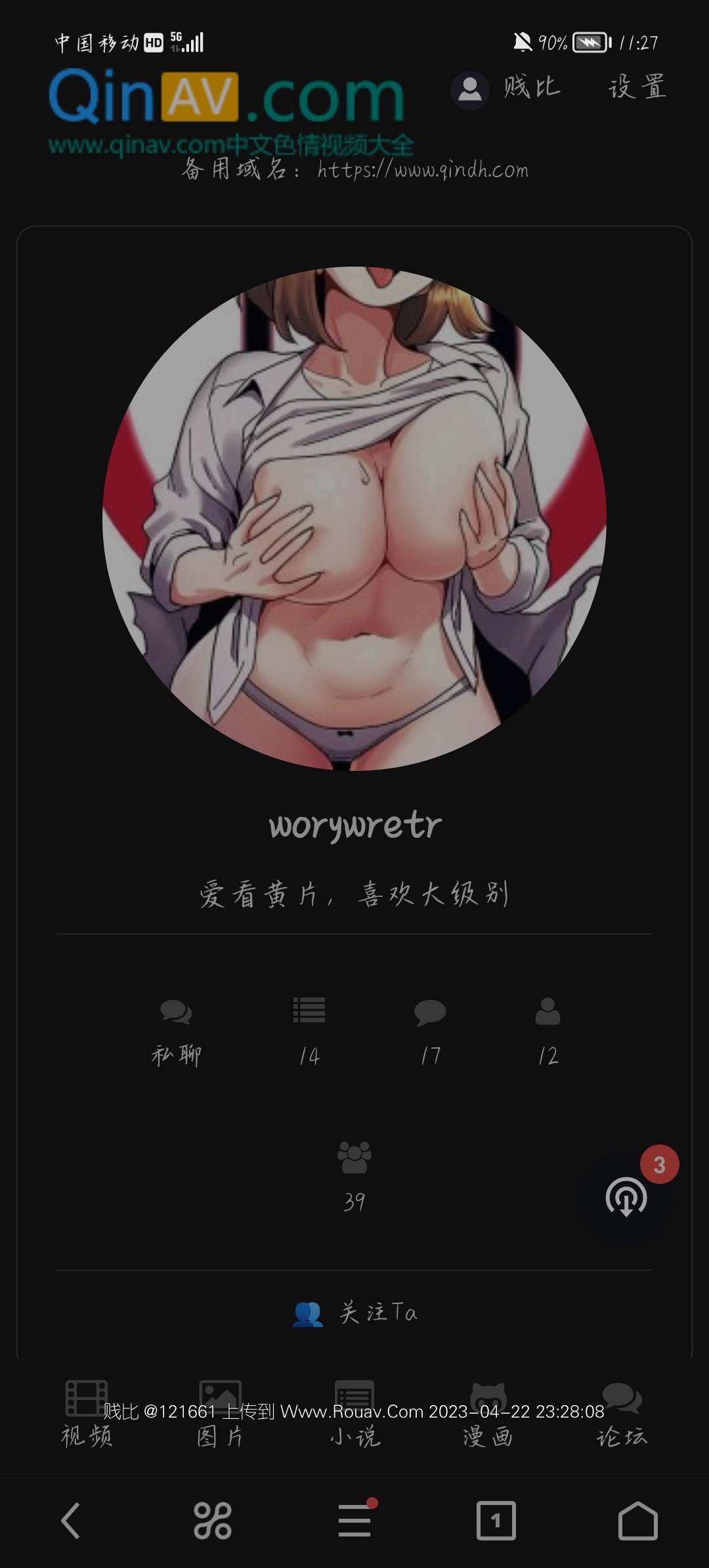
Task: Open the browser tabs switcher
Action: [x=496, y=1521]
